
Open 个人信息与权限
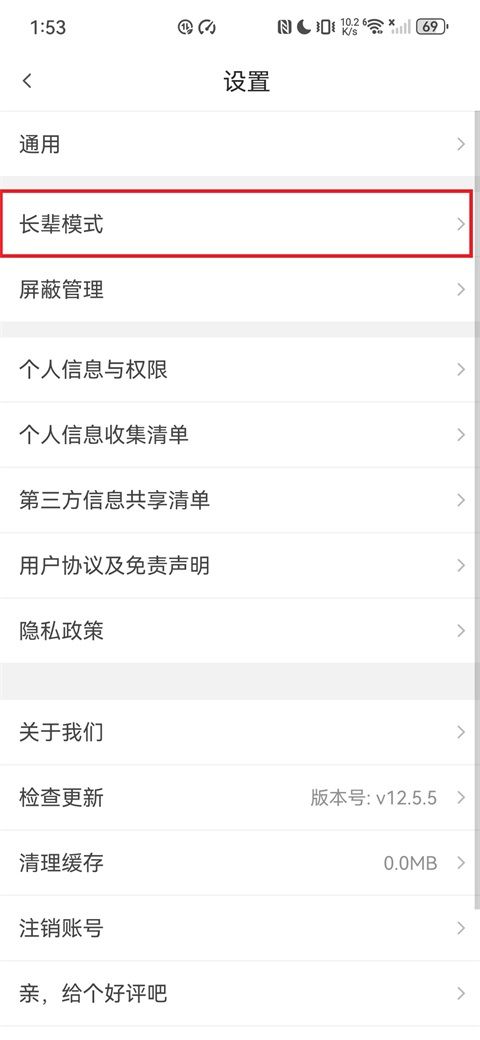[x=238, y=369]
